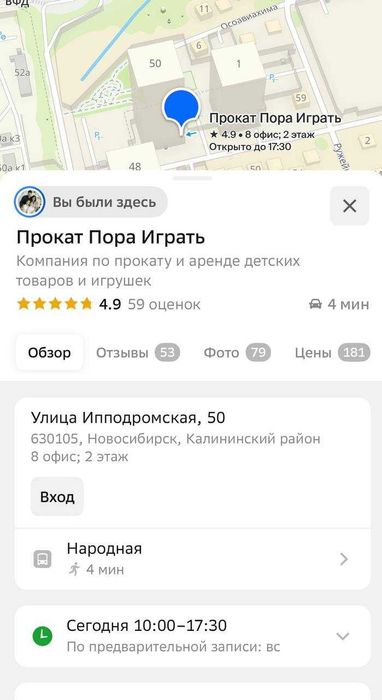The height and width of the screenshot is (700, 382).
Task: Tap the blue map pin
Action: click(x=180, y=110)
